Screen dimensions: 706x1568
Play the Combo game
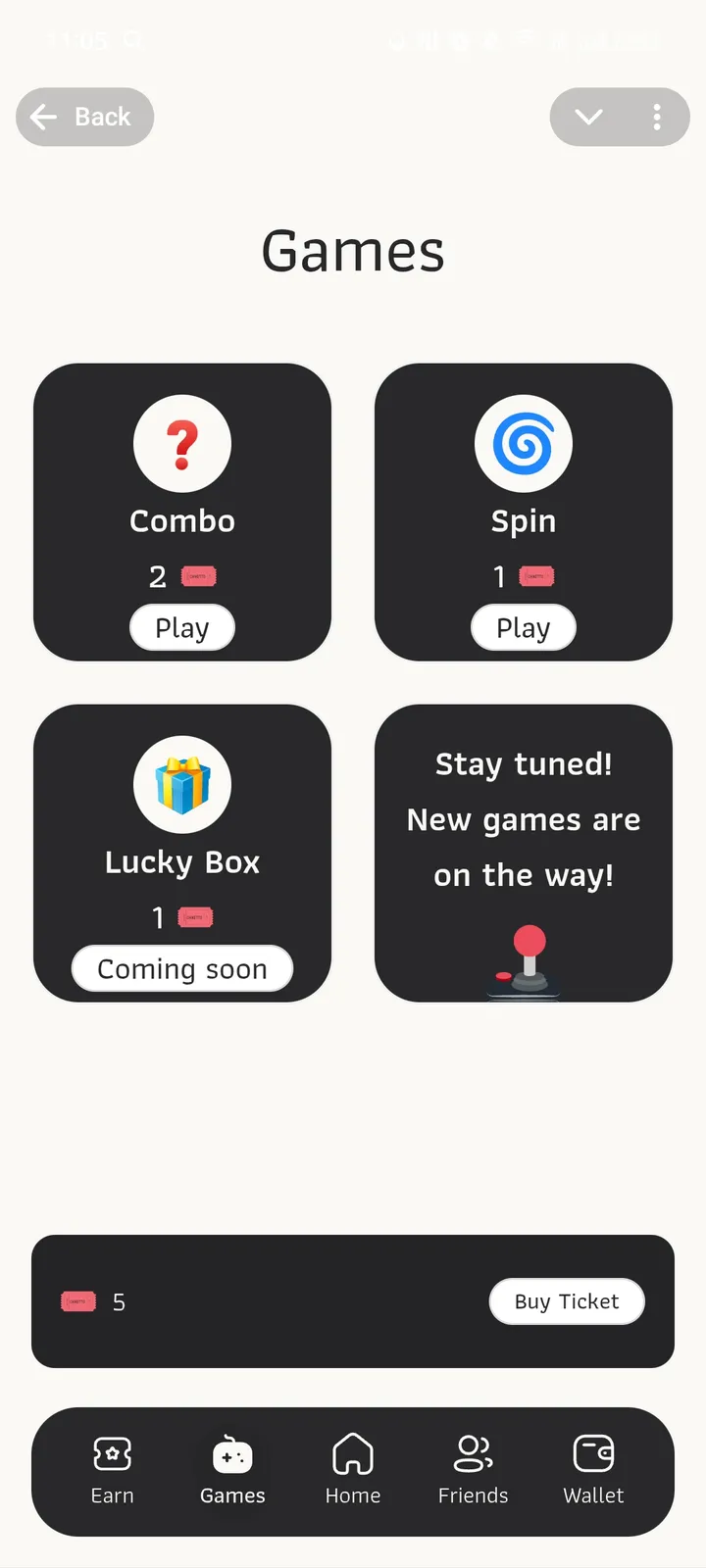click(182, 627)
